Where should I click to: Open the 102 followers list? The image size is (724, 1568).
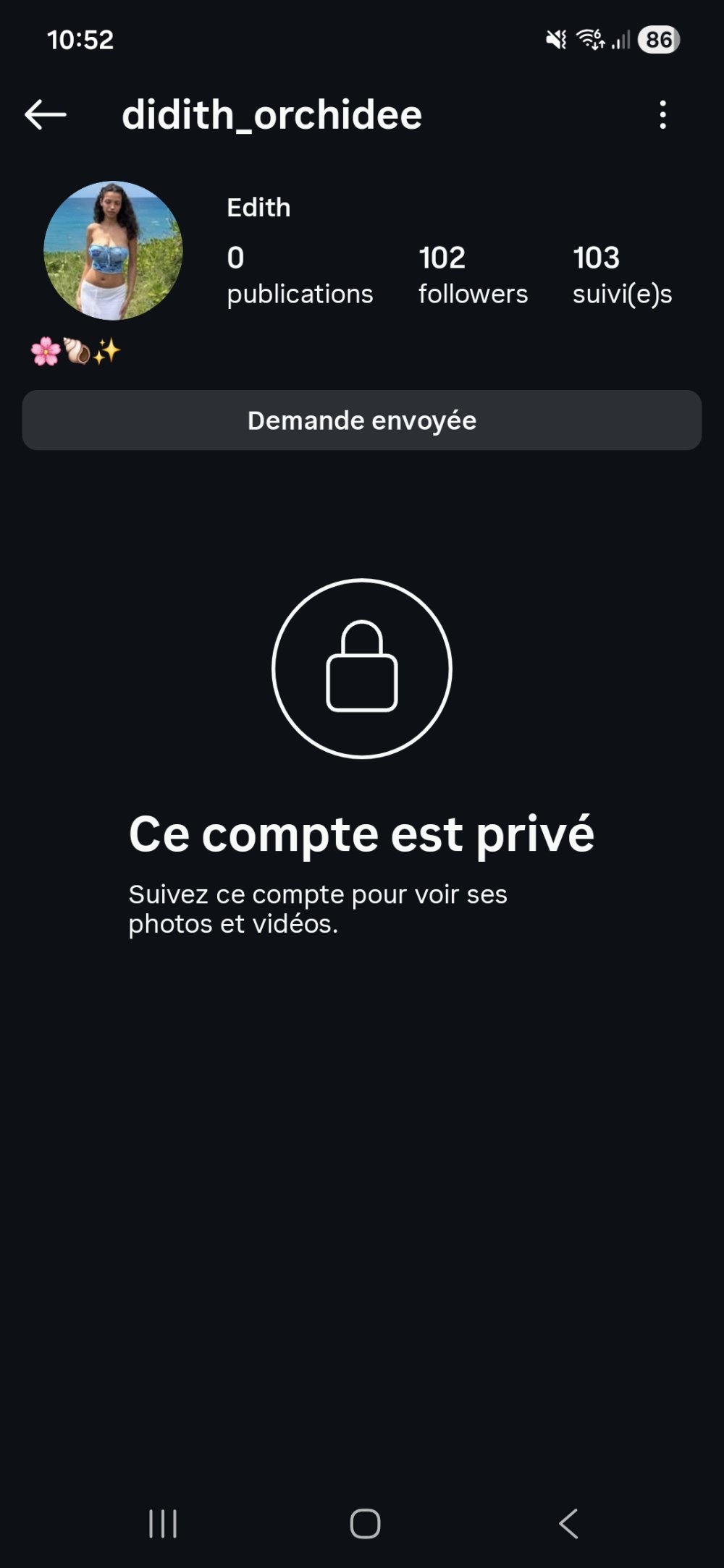tap(473, 275)
